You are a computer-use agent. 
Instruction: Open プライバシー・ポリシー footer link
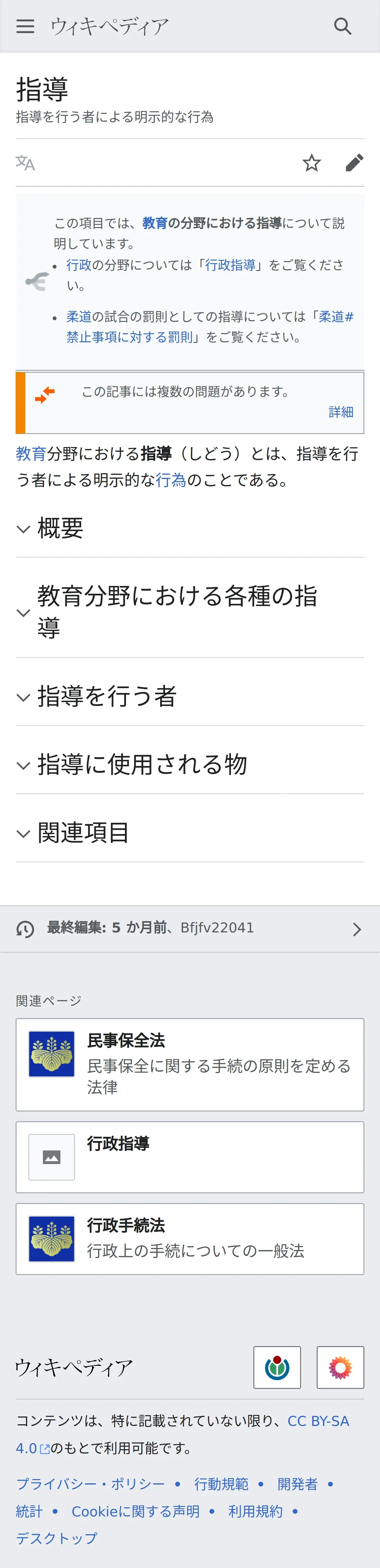(x=91, y=1484)
